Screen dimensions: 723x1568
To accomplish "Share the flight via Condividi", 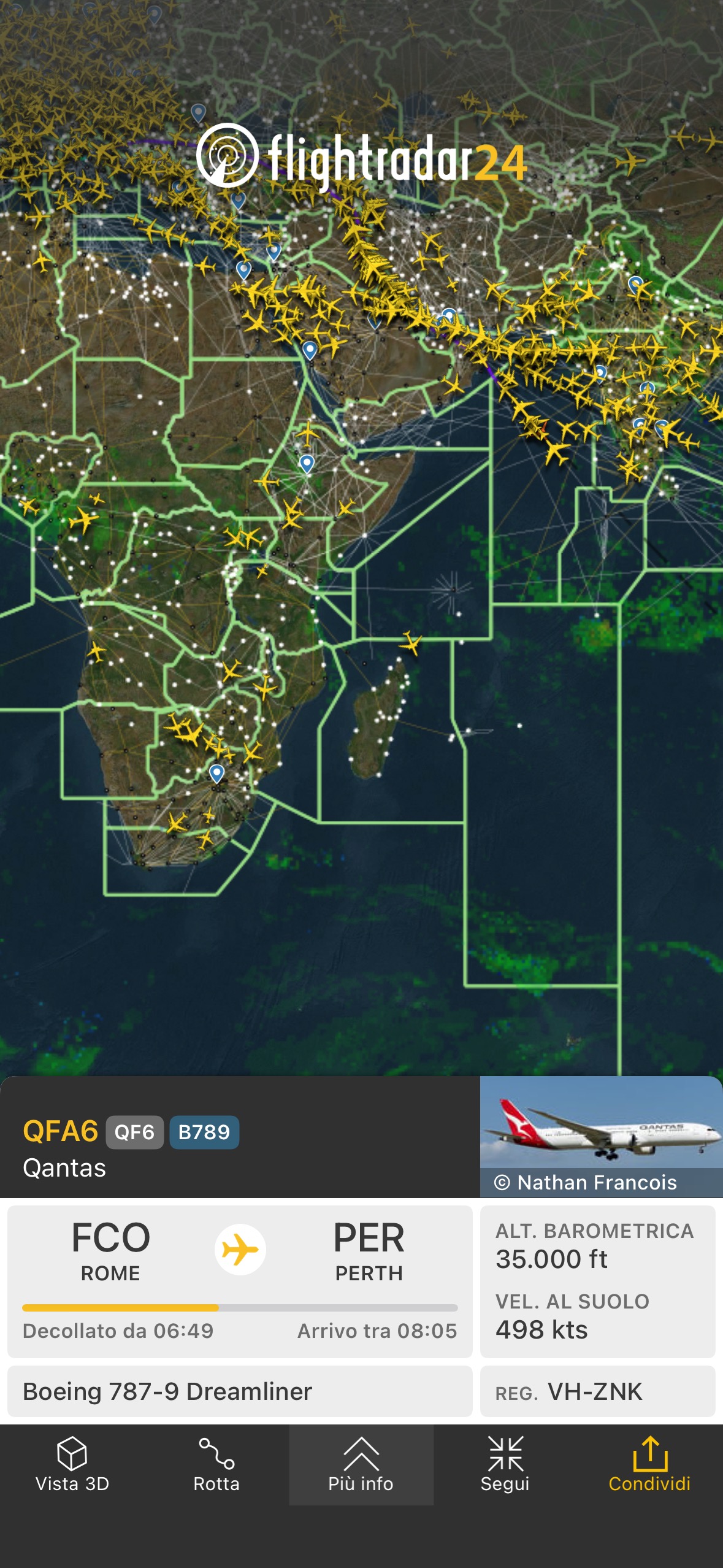I will (x=649, y=1464).
